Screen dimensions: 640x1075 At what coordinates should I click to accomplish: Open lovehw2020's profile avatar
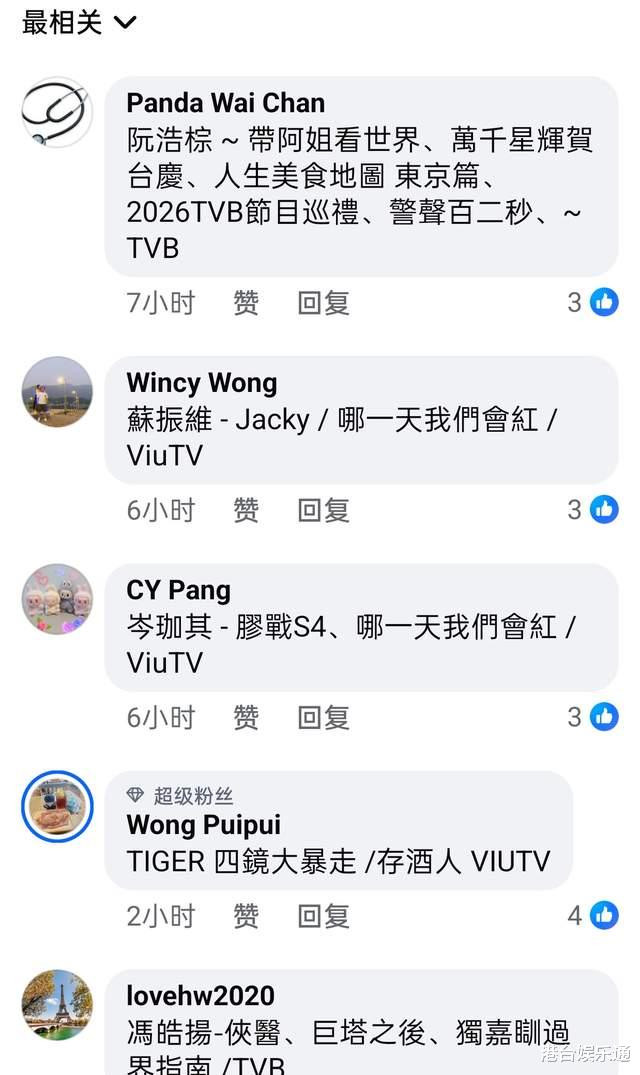click(x=57, y=1004)
